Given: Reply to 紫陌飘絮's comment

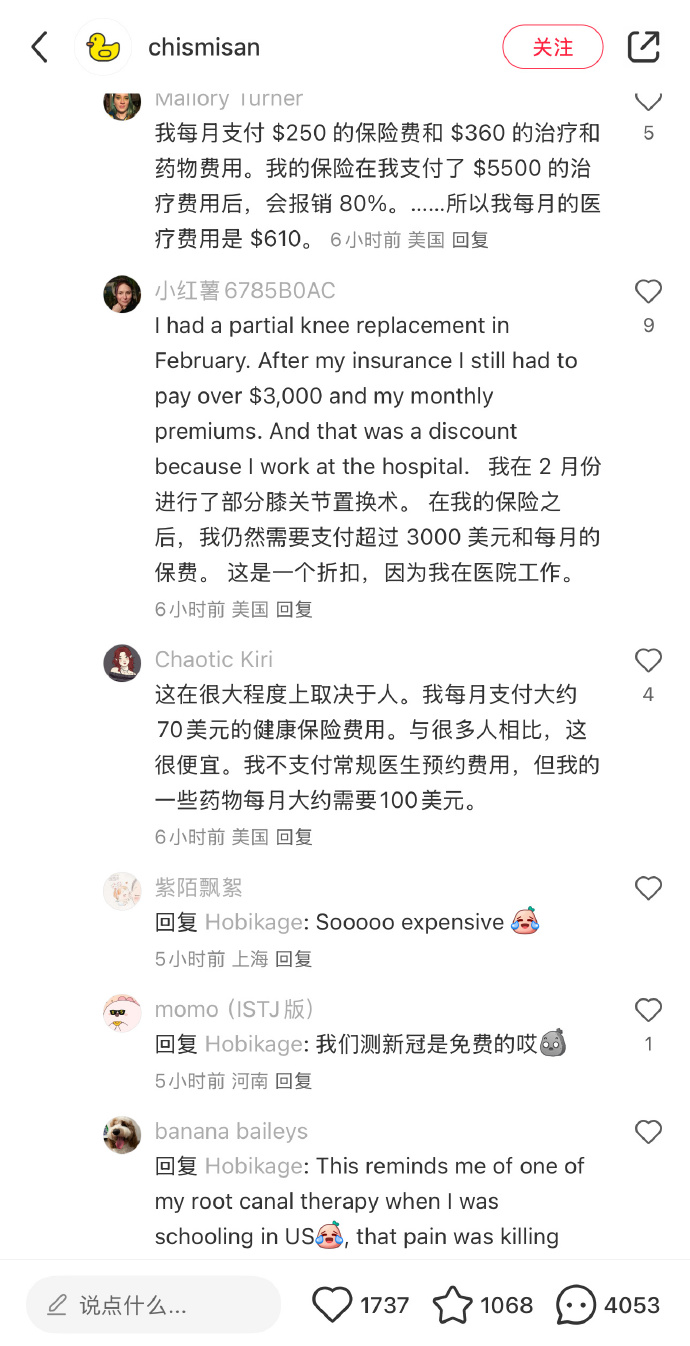Looking at the screenshot, I should pyautogui.click(x=294, y=959).
